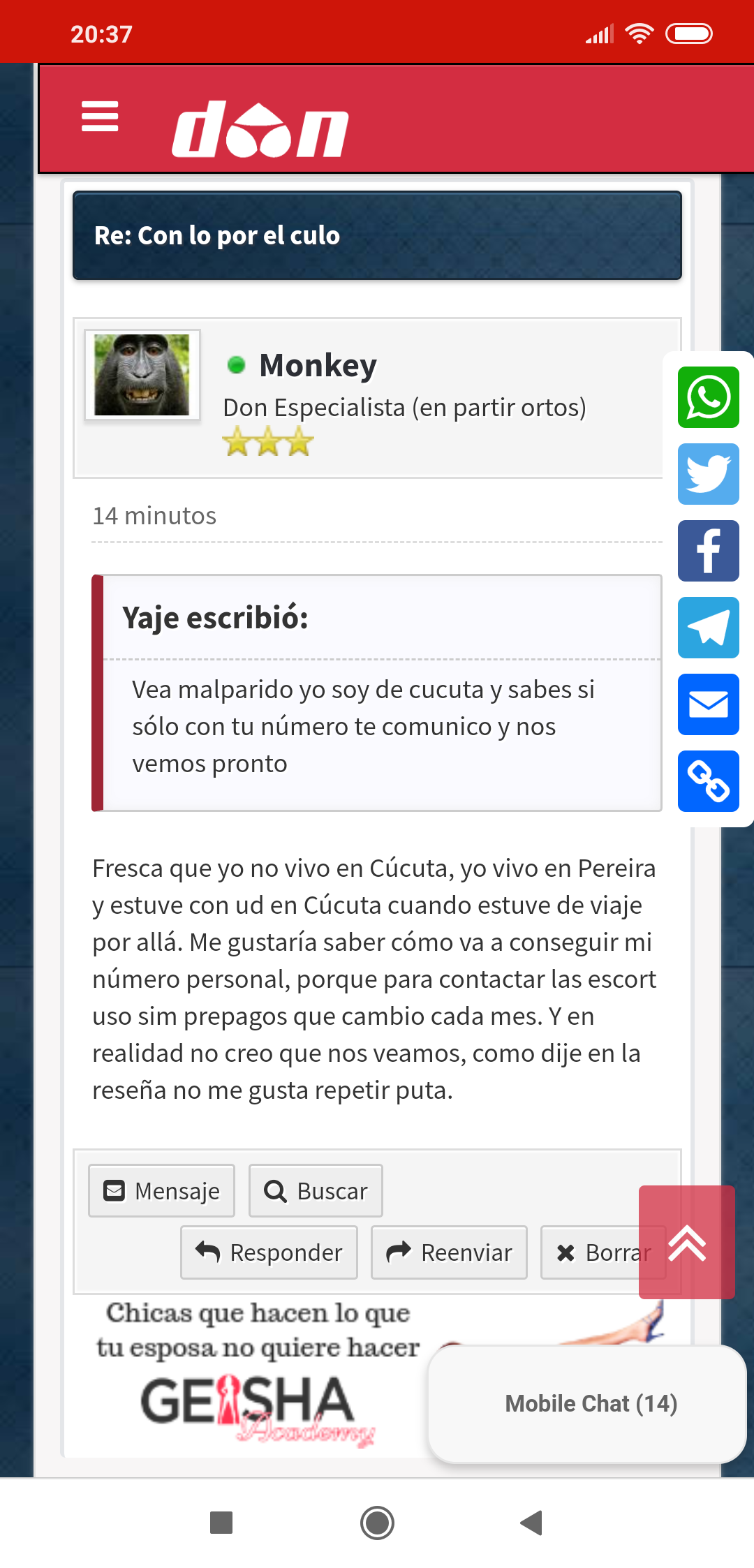Share this post via Telegram
754x1568 pixels.
coord(708,628)
